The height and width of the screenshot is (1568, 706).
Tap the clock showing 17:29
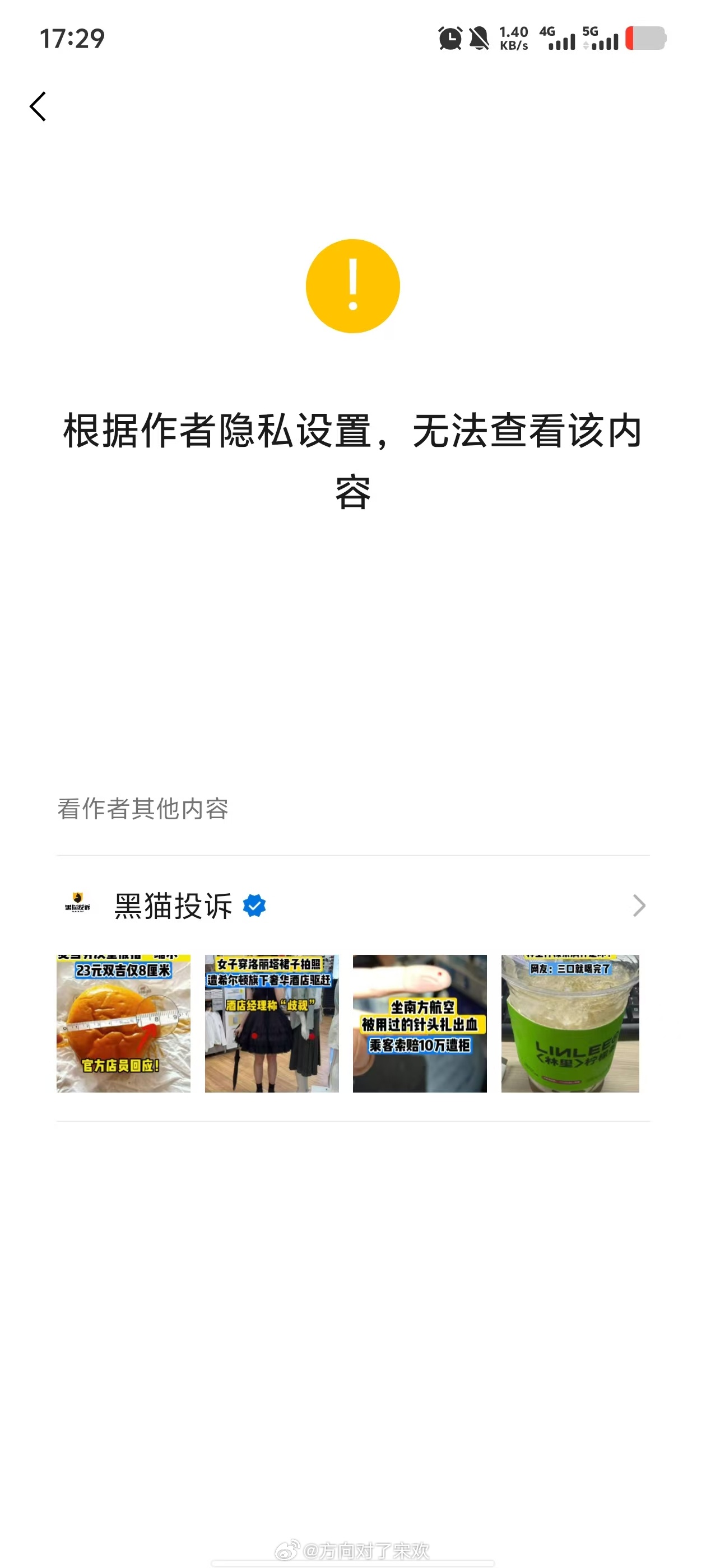(x=71, y=38)
